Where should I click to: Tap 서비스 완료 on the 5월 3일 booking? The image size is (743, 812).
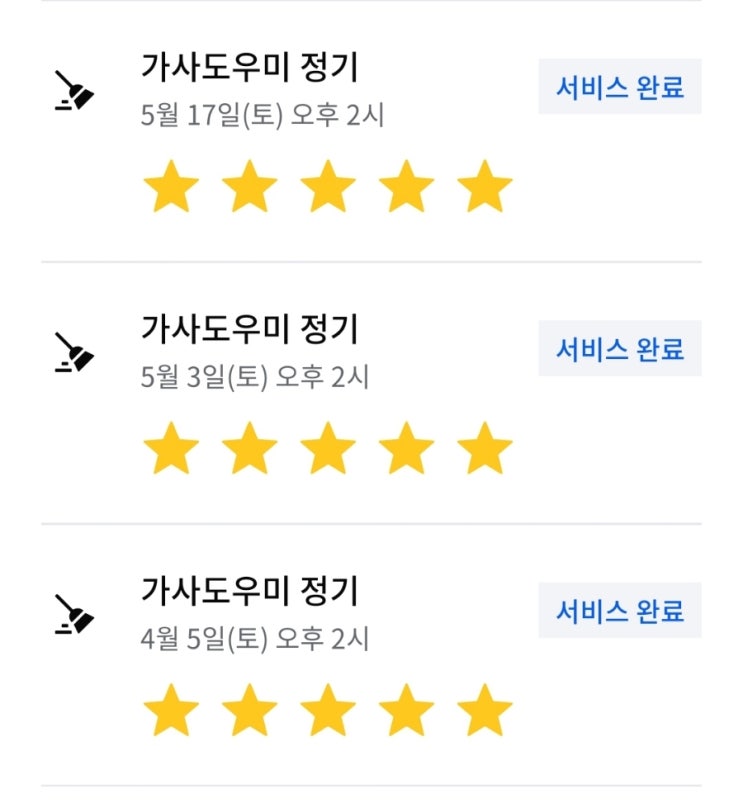click(619, 349)
